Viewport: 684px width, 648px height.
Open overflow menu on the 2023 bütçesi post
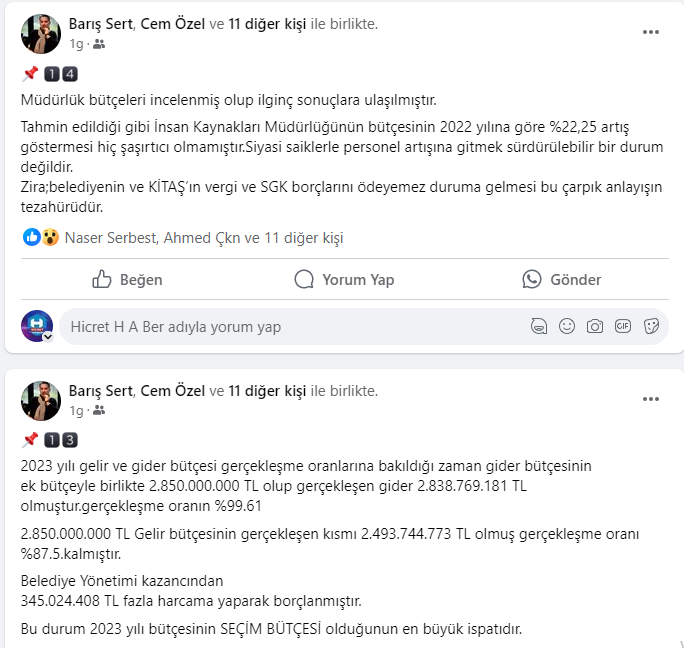(x=651, y=398)
